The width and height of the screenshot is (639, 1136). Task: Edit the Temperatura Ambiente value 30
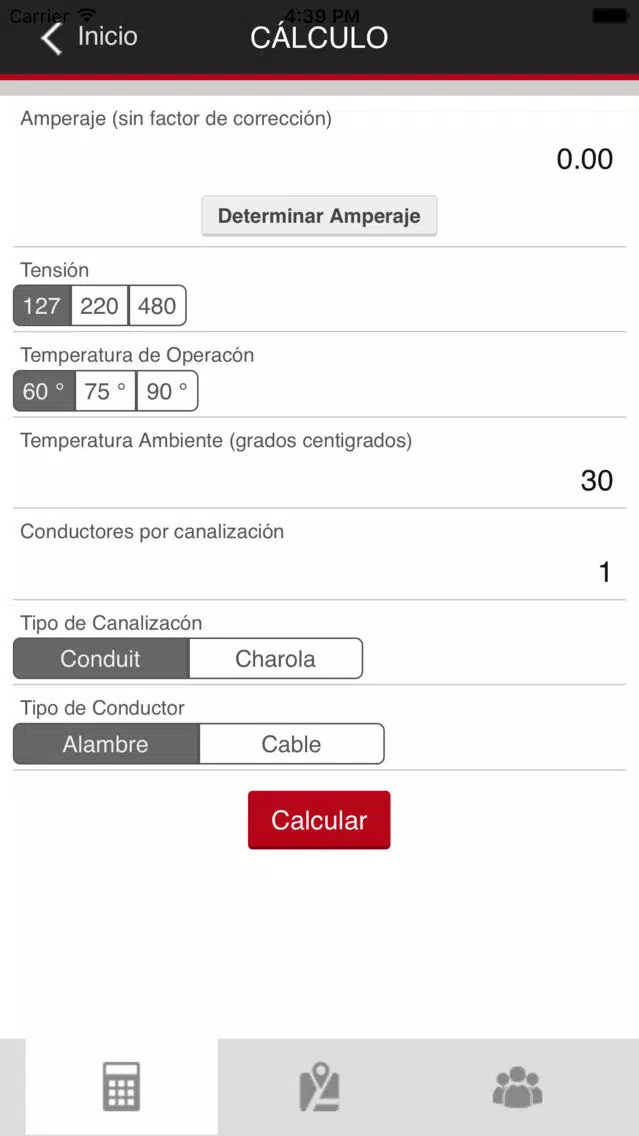[x=597, y=480]
